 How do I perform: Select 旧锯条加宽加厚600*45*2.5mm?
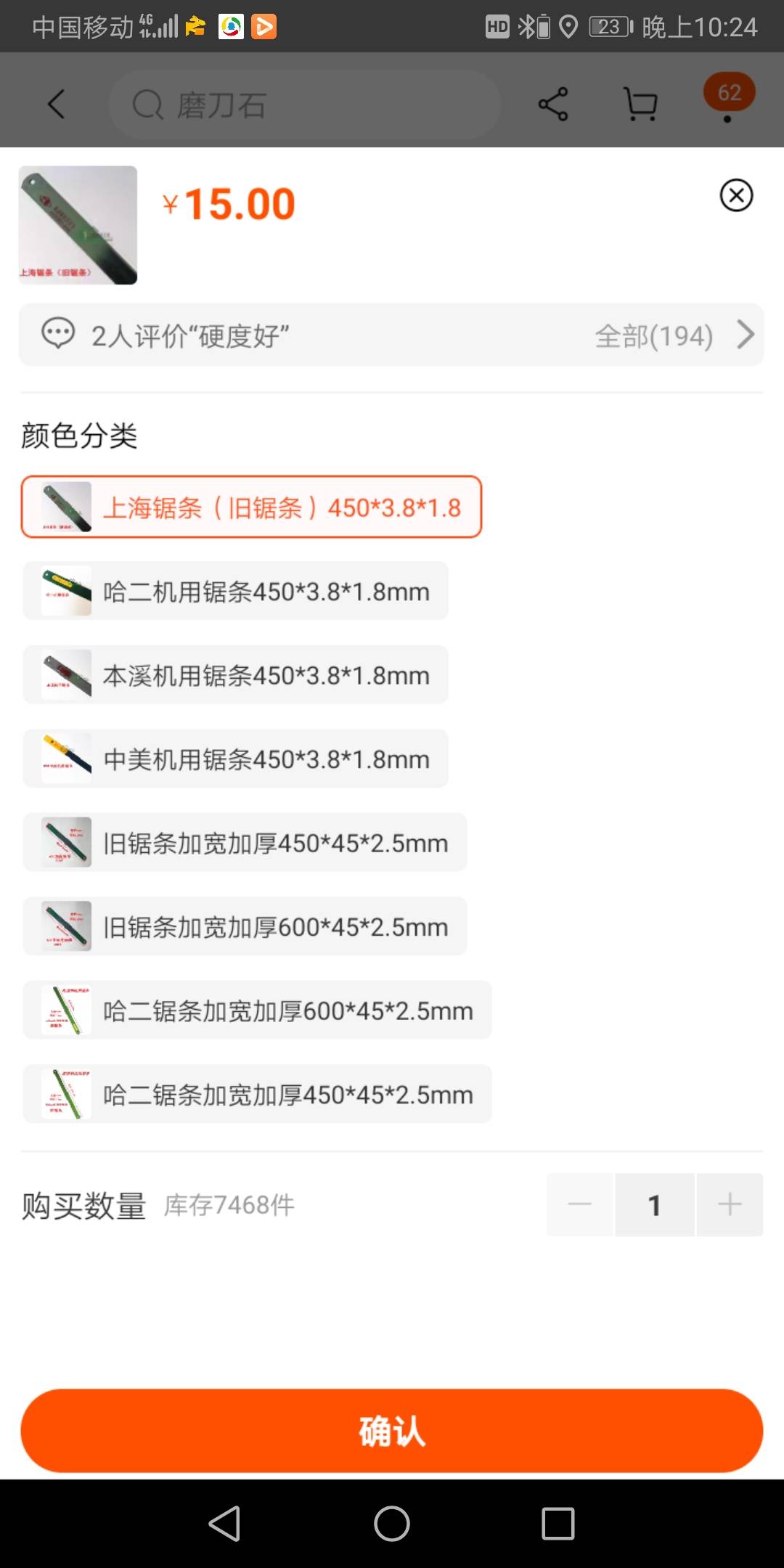pos(245,926)
